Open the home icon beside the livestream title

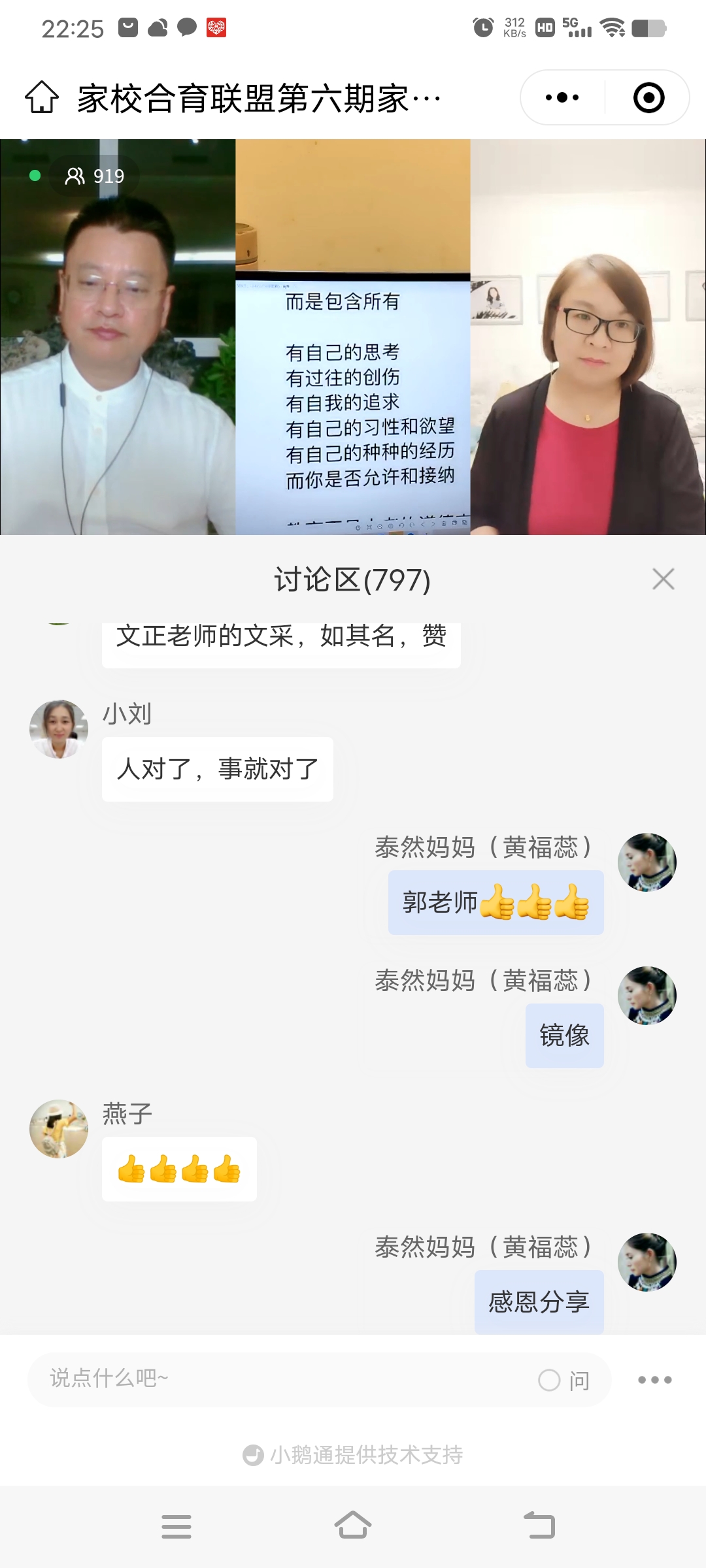(x=41, y=98)
